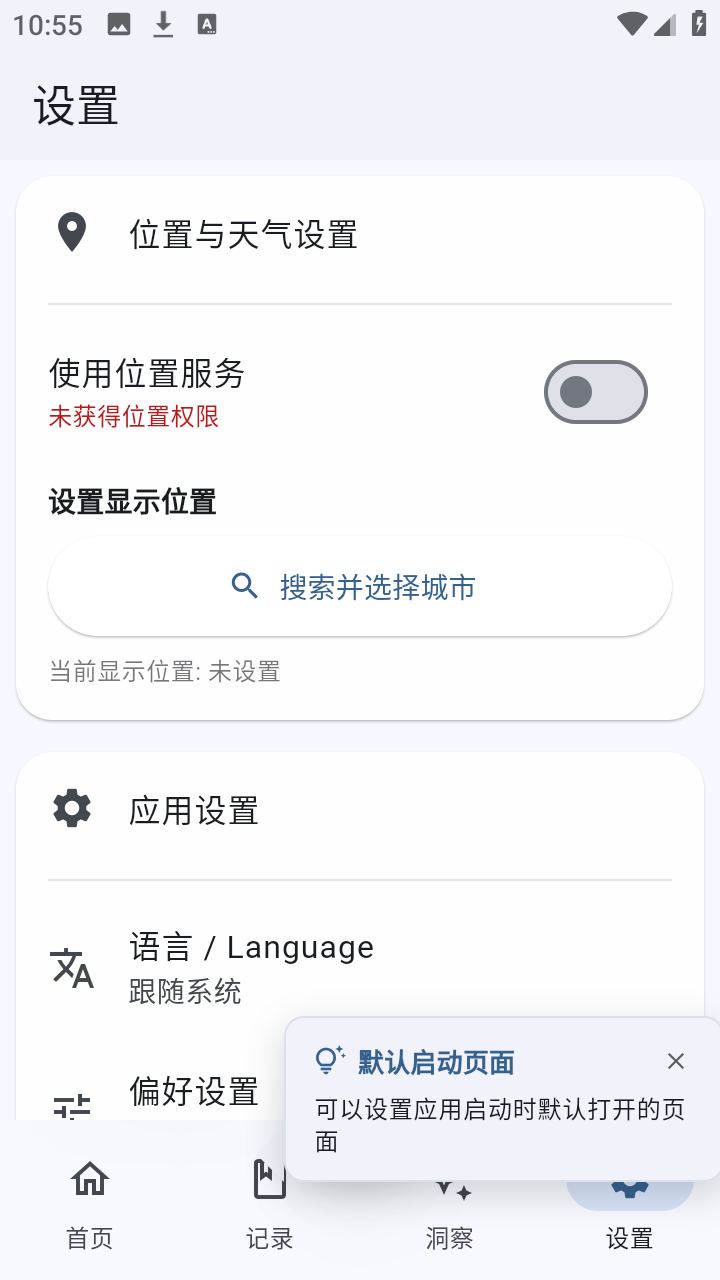Click the location pin icon beside 位置与天气设置
The image size is (720, 1280).
click(71, 231)
